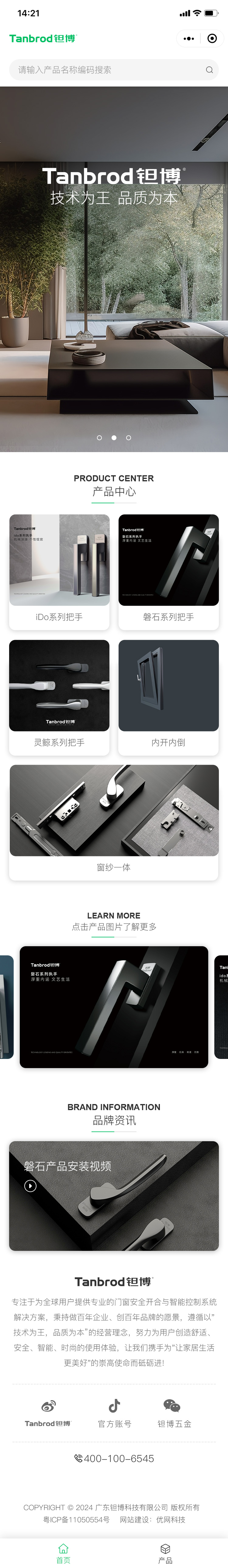Close the mini program with the circle button

[x=212, y=38]
